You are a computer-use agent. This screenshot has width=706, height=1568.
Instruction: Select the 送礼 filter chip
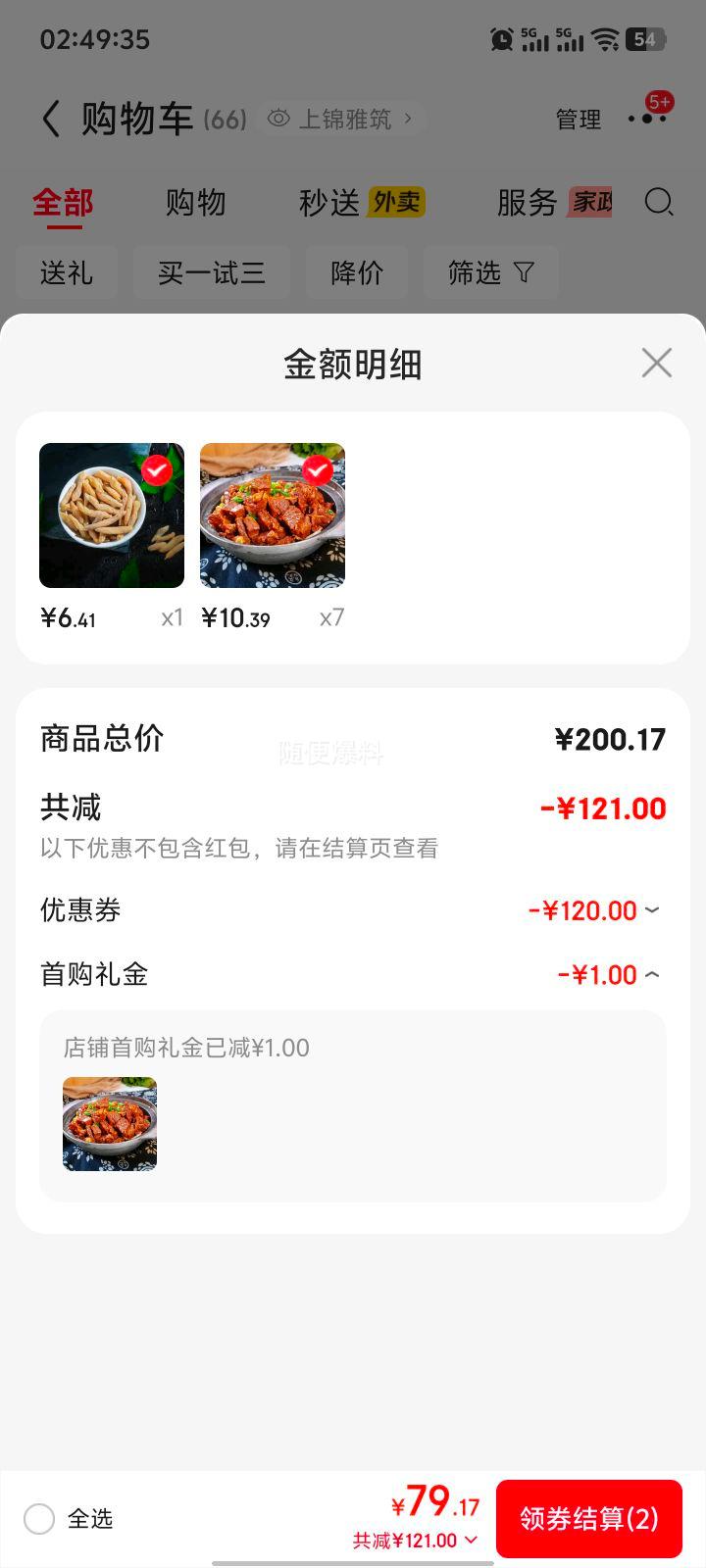(67, 272)
